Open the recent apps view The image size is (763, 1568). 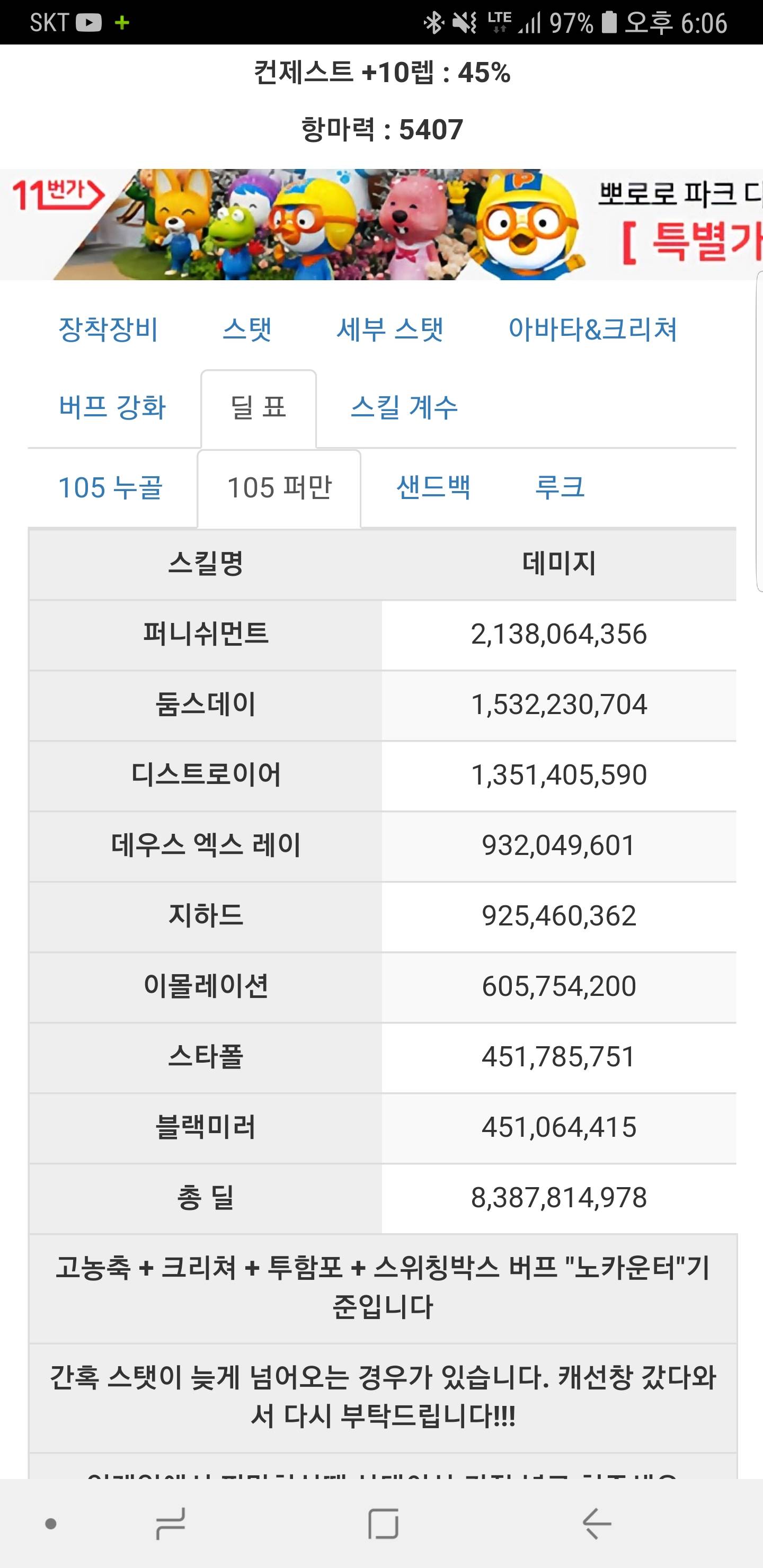171,1524
